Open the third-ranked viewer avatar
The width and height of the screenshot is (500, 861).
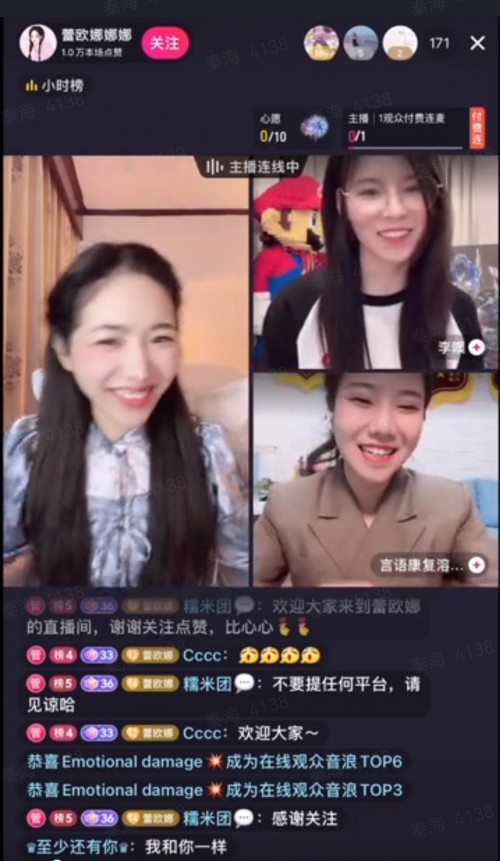pos(400,43)
